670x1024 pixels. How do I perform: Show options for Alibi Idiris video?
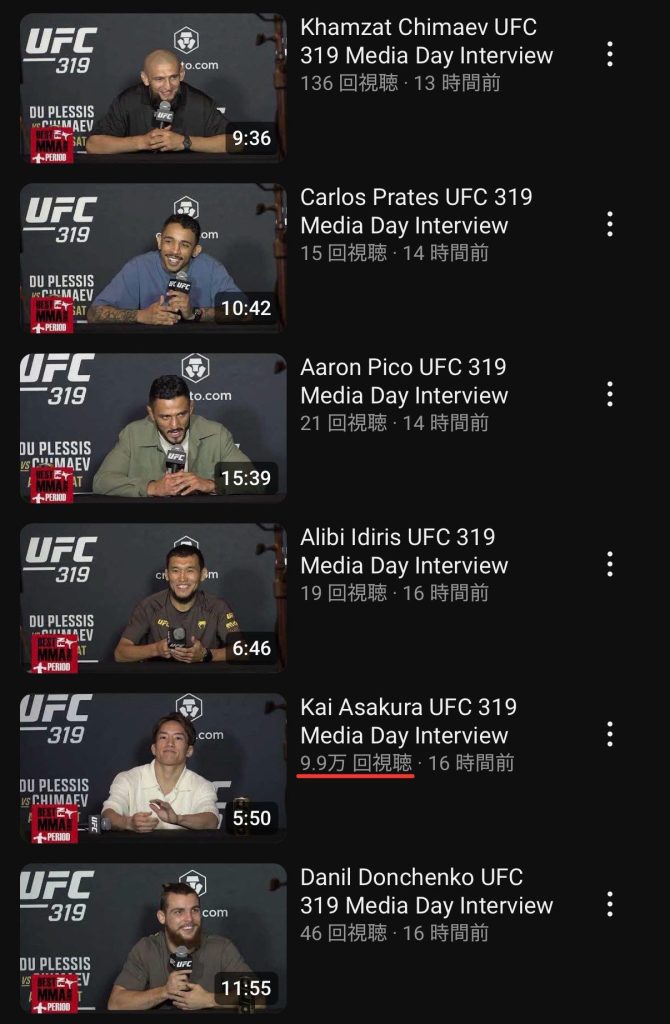(609, 564)
